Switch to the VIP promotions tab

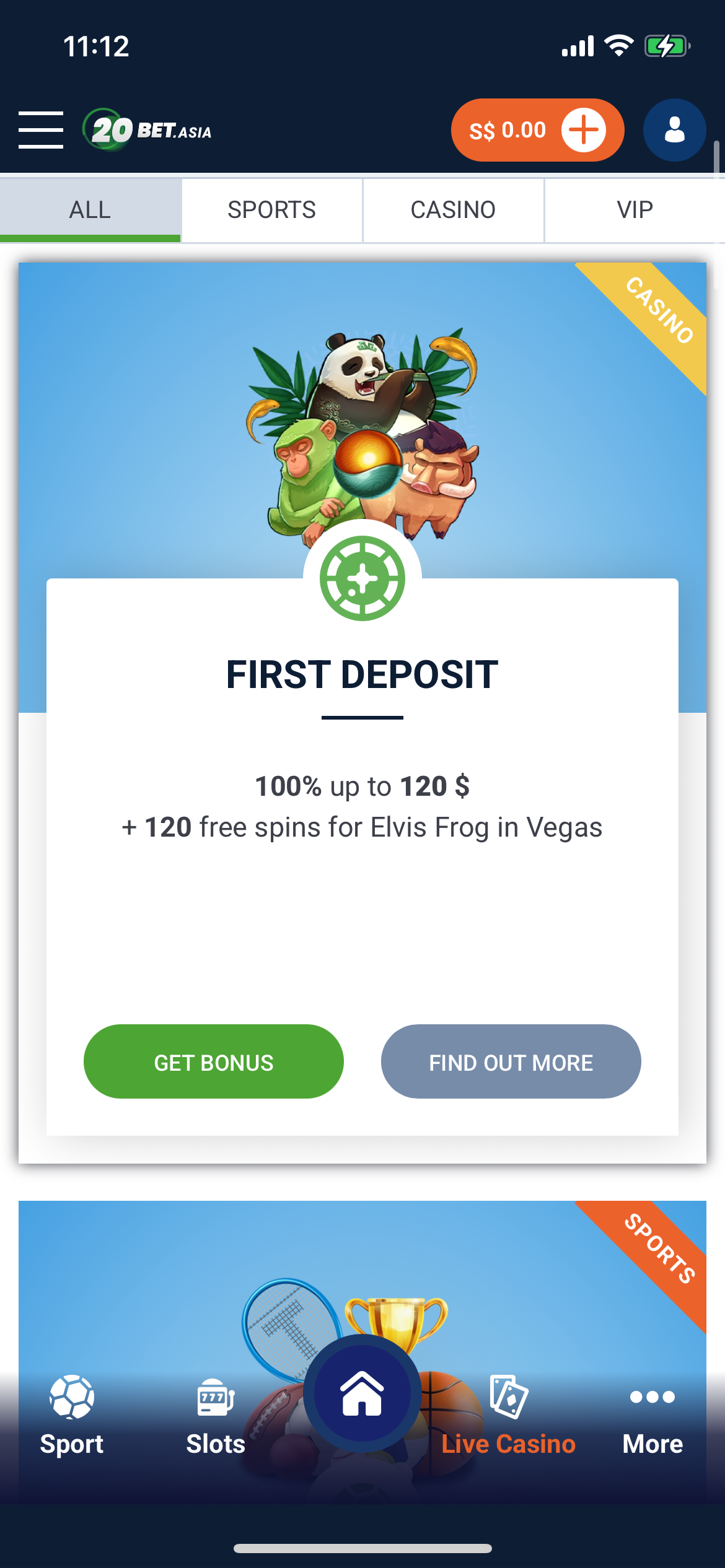635,210
